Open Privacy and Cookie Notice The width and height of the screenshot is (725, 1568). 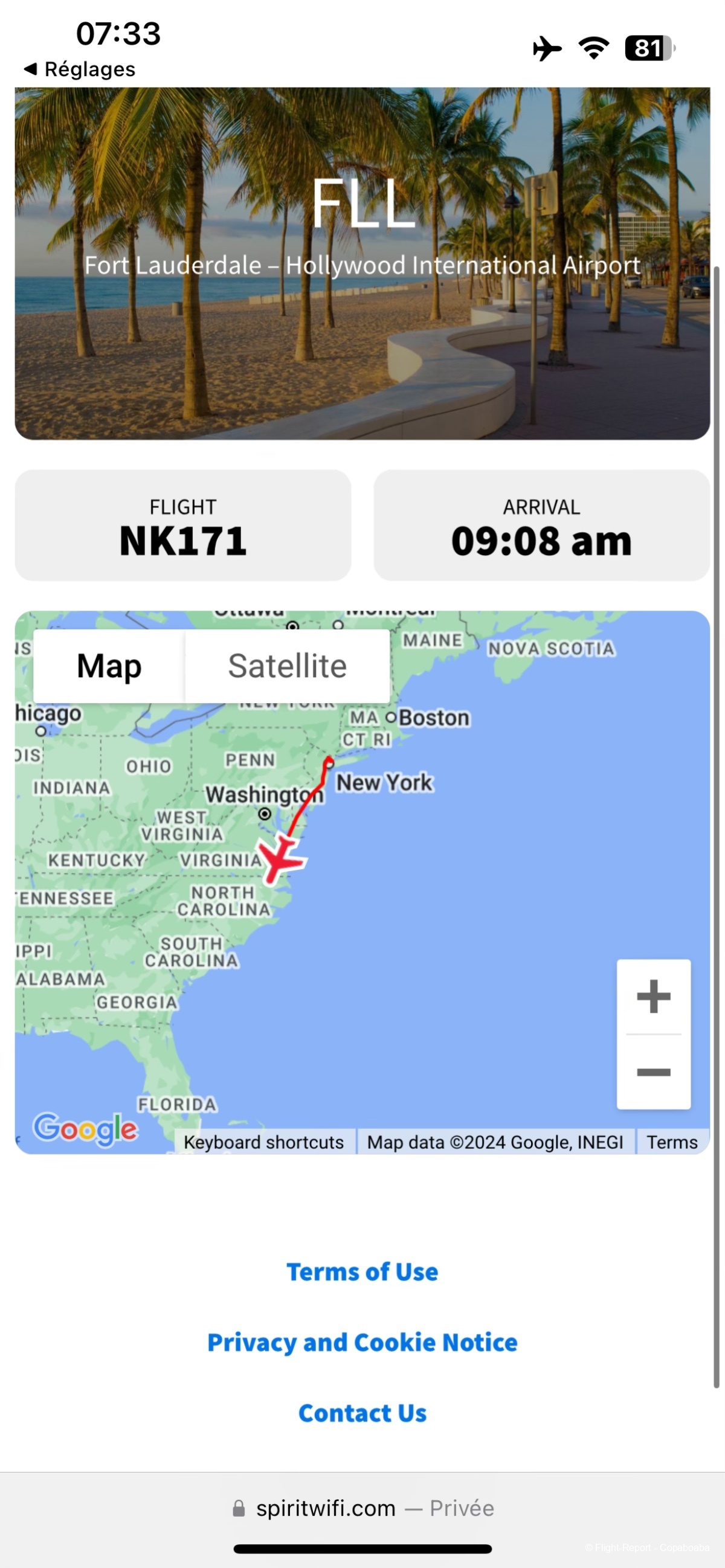point(362,1342)
